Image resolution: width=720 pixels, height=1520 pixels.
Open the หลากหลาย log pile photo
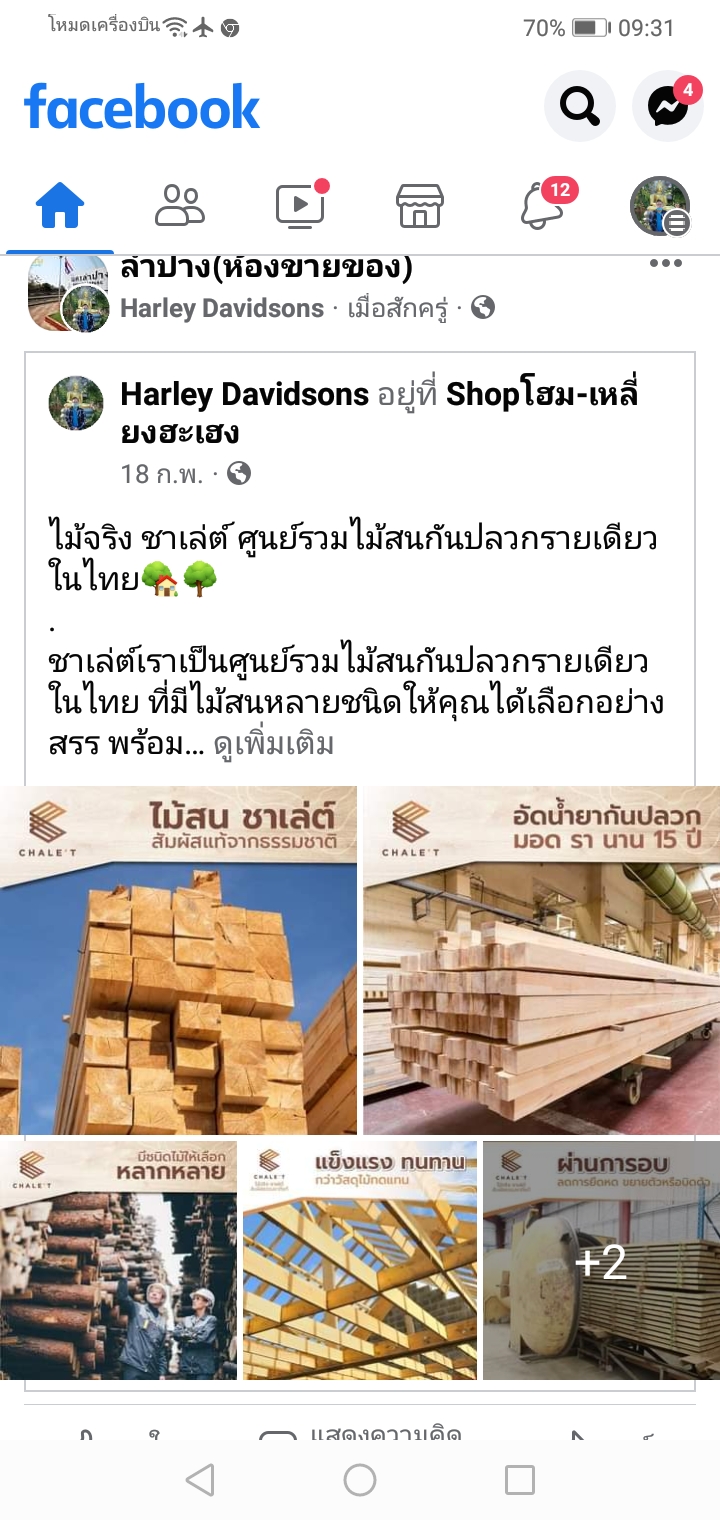[x=118, y=1261]
